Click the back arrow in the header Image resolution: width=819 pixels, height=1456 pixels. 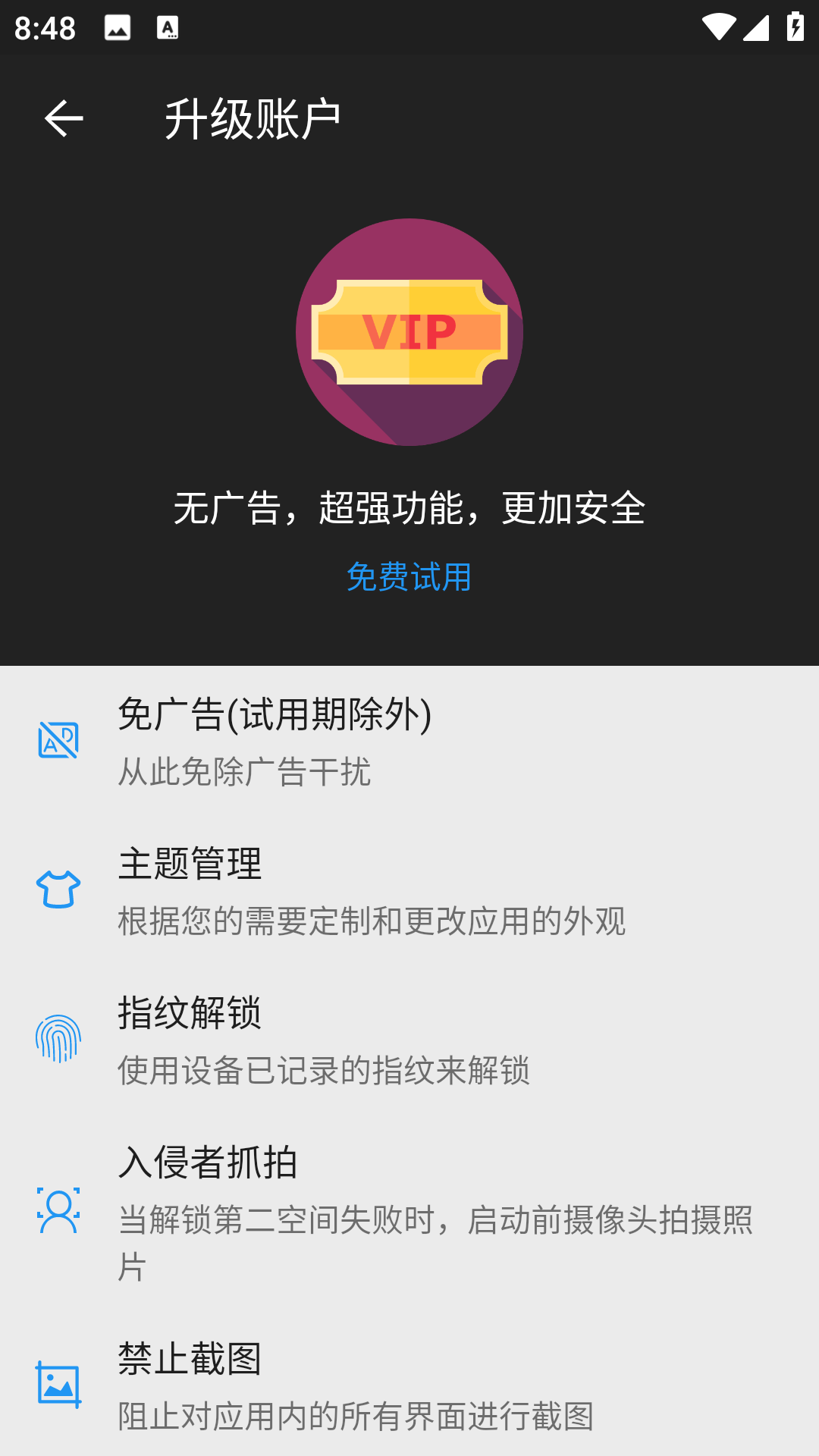click(64, 118)
